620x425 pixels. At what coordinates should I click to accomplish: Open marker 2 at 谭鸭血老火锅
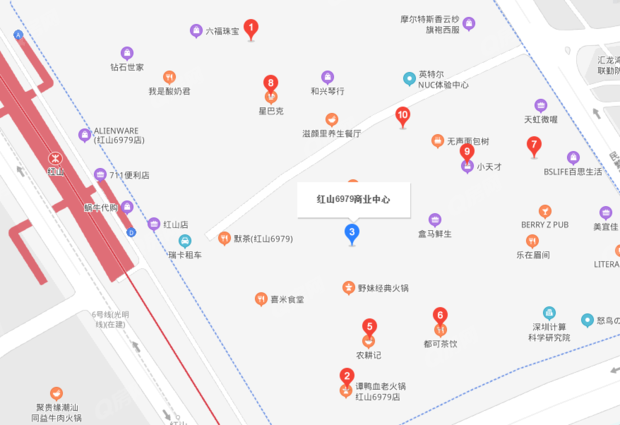coord(346,378)
